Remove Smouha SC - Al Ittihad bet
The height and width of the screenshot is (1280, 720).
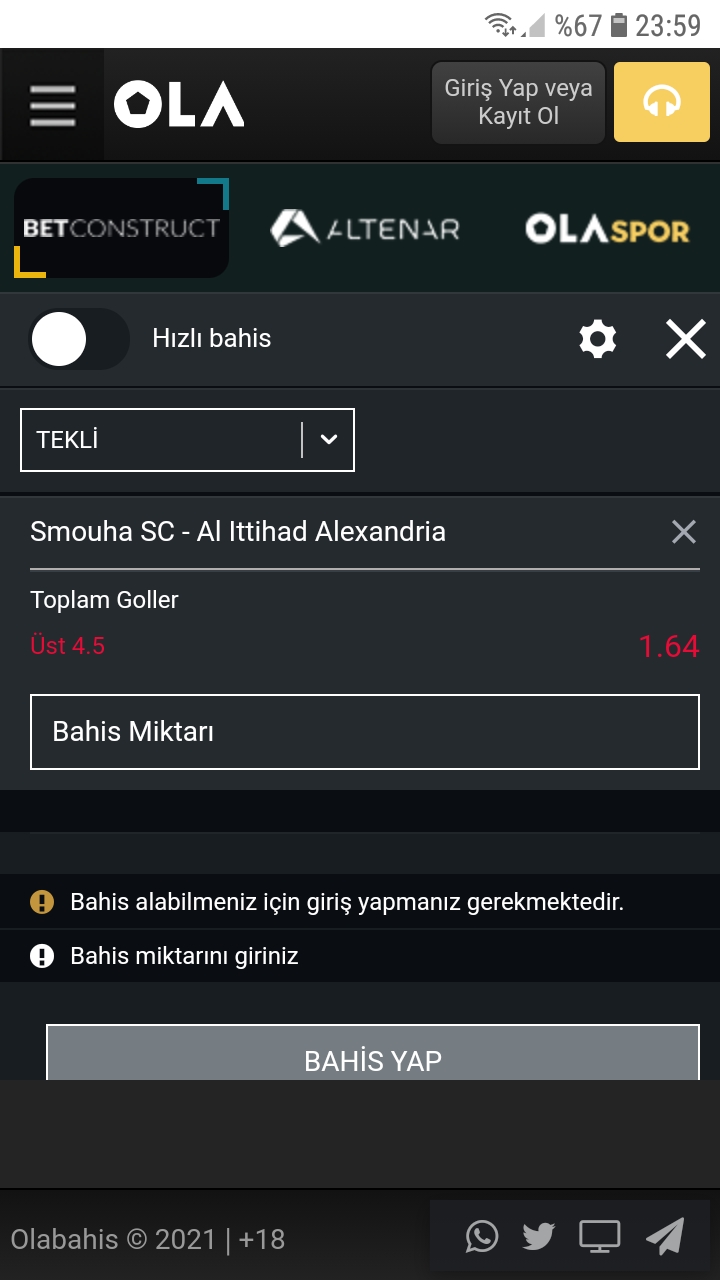pyautogui.click(x=684, y=532)
